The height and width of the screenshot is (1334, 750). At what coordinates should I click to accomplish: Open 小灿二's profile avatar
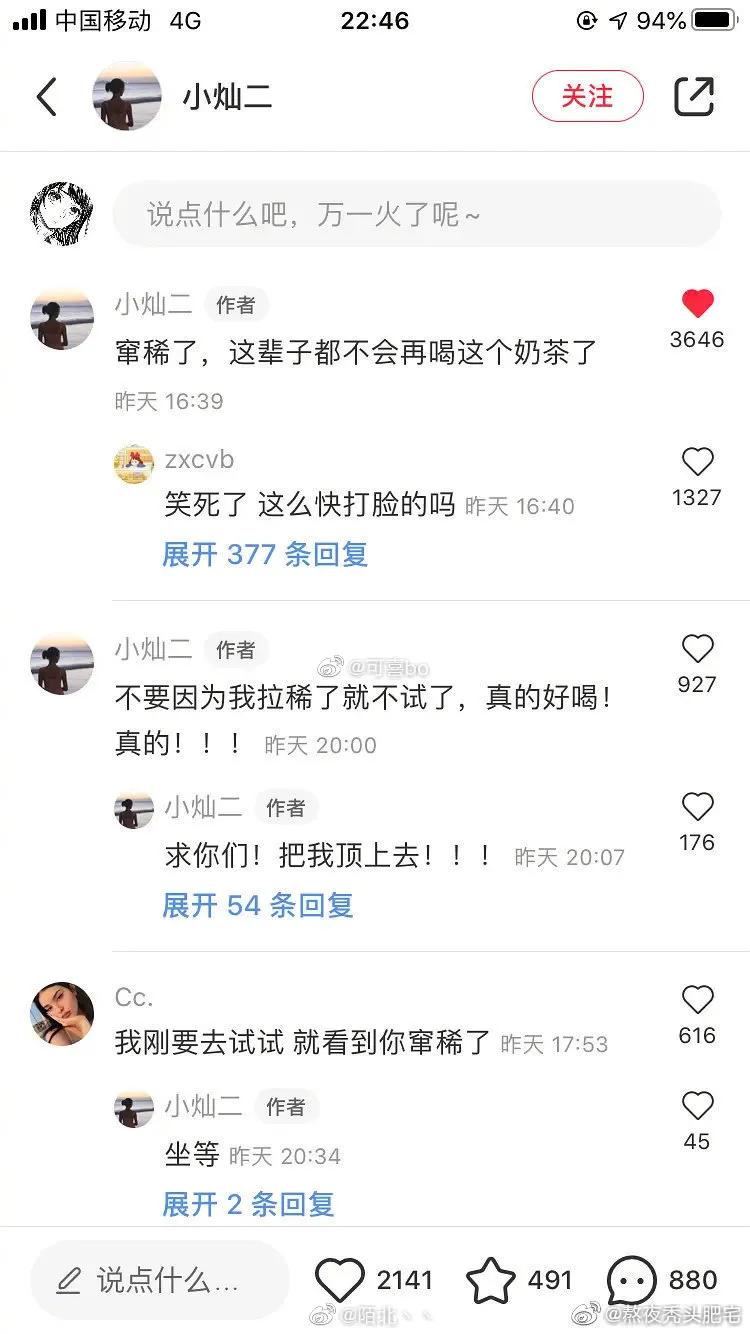(126, 96)
